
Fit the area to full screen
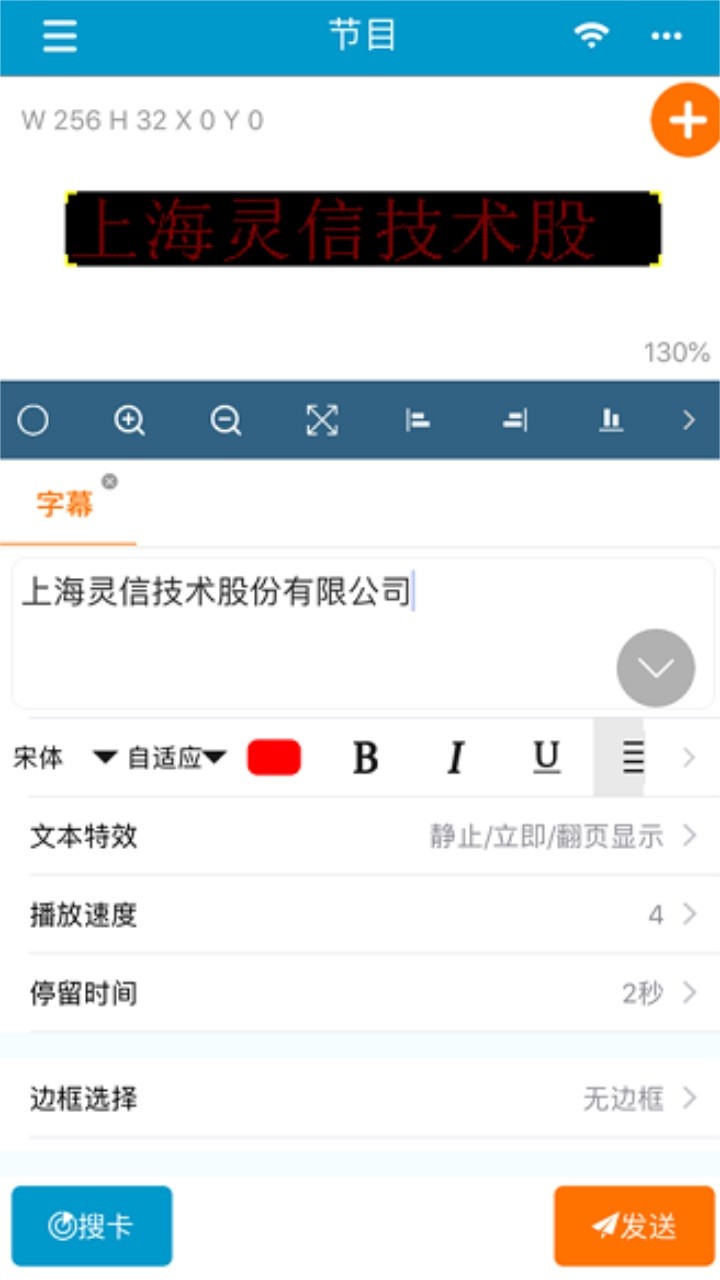point(322,421)
